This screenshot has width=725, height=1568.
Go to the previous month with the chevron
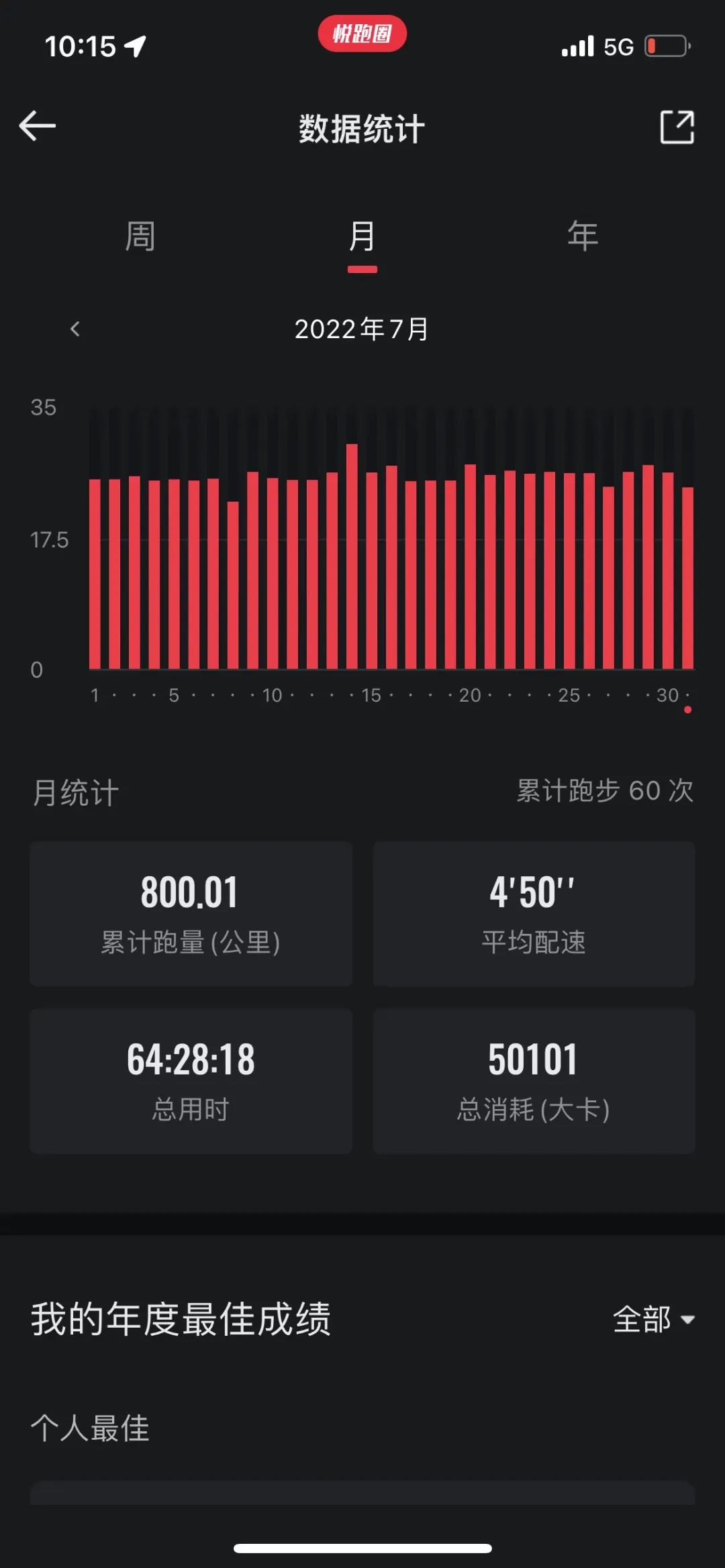coord(75,329)
